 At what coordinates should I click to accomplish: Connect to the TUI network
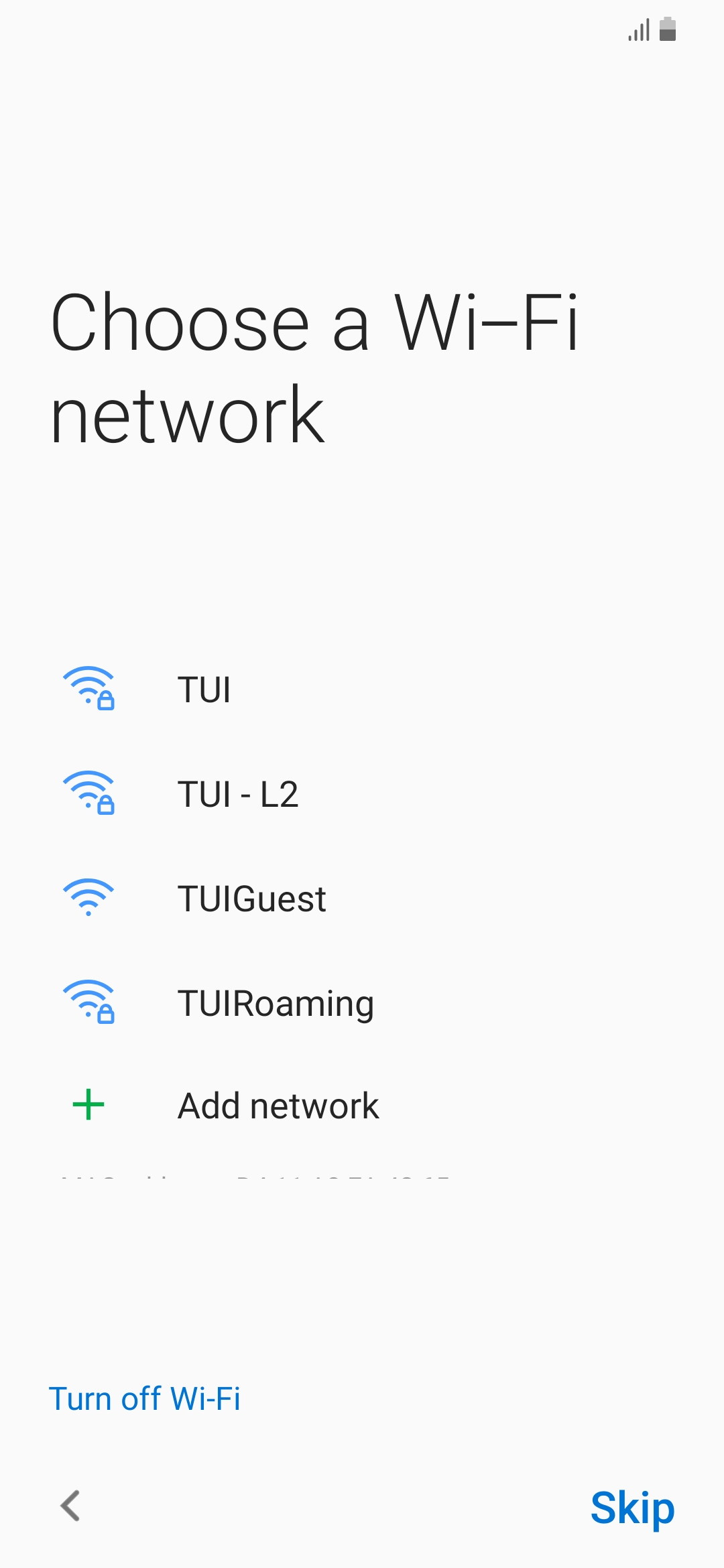[x=362, y=689]
